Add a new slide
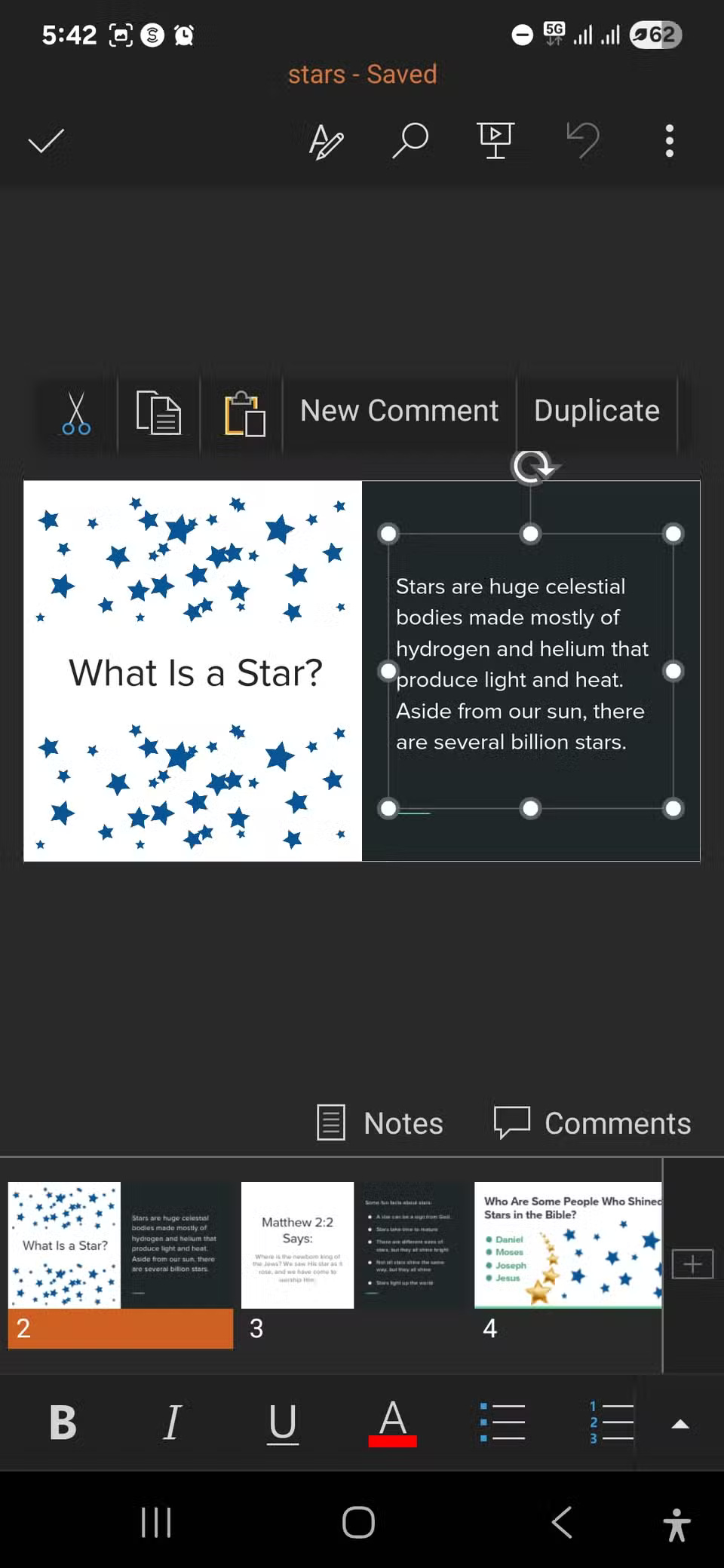 point(692,1264)
